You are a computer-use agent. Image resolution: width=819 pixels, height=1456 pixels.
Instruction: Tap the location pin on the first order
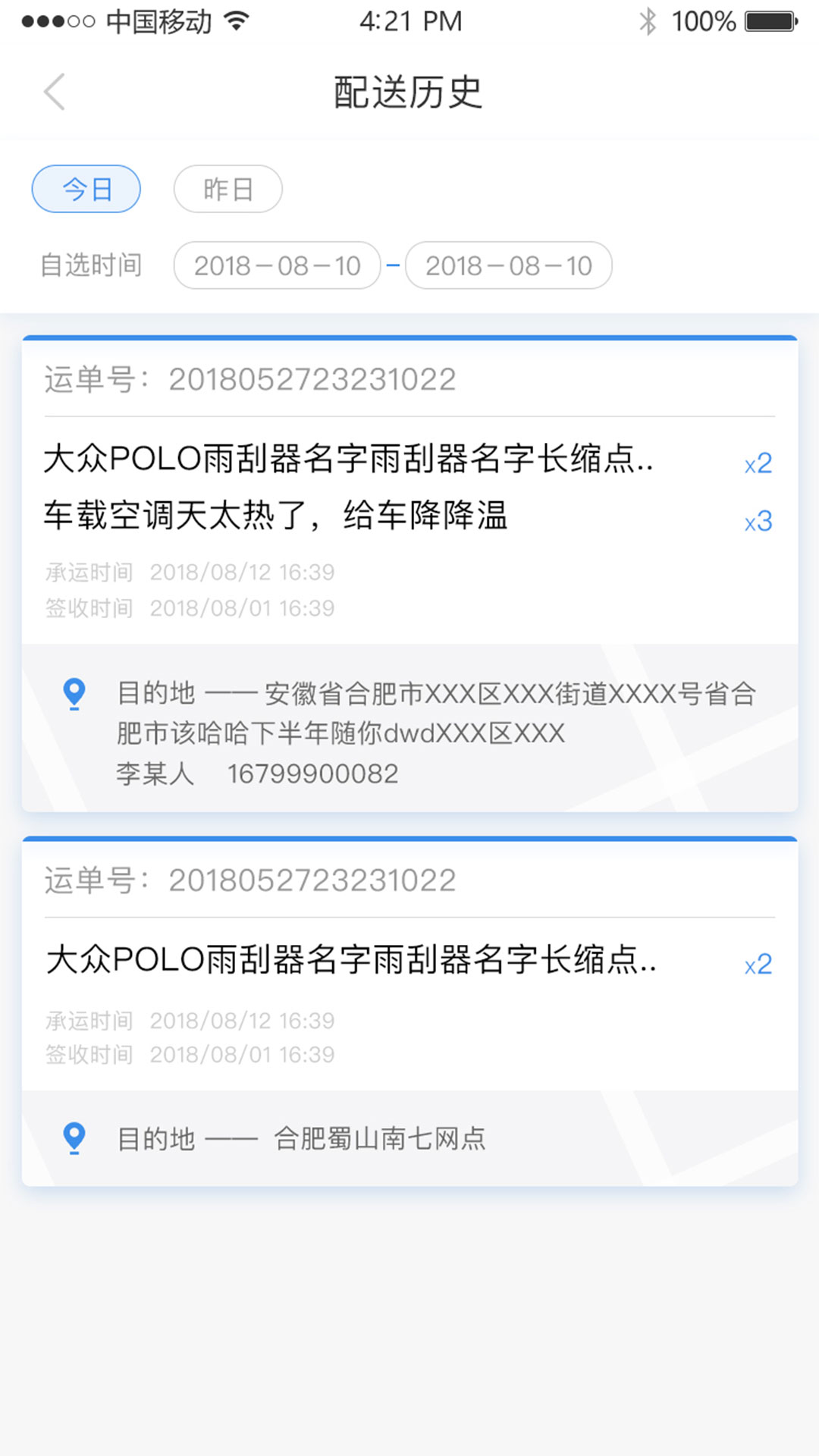74,694
